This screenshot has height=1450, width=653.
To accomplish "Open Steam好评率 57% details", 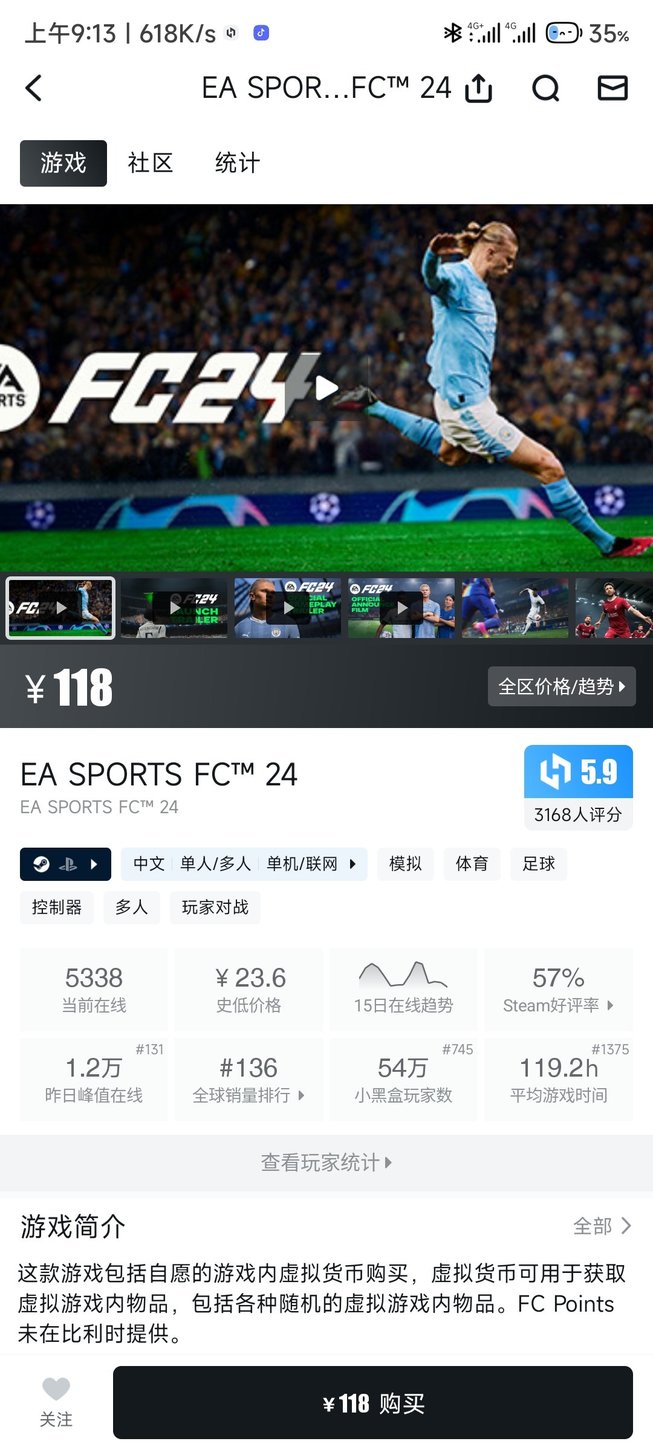I will [x=558, y=989].
